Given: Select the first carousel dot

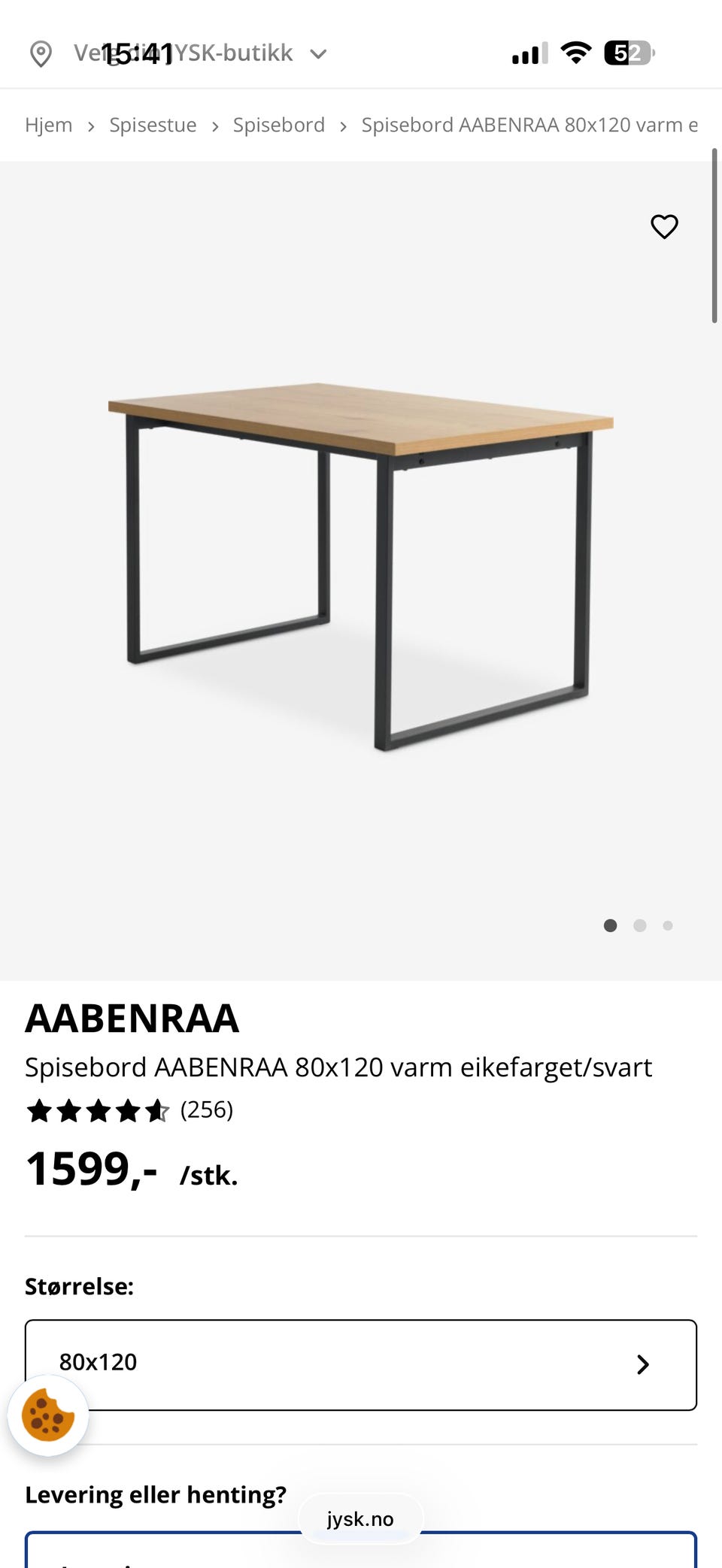Looking at the screenshot, I should tap(611, 925).
